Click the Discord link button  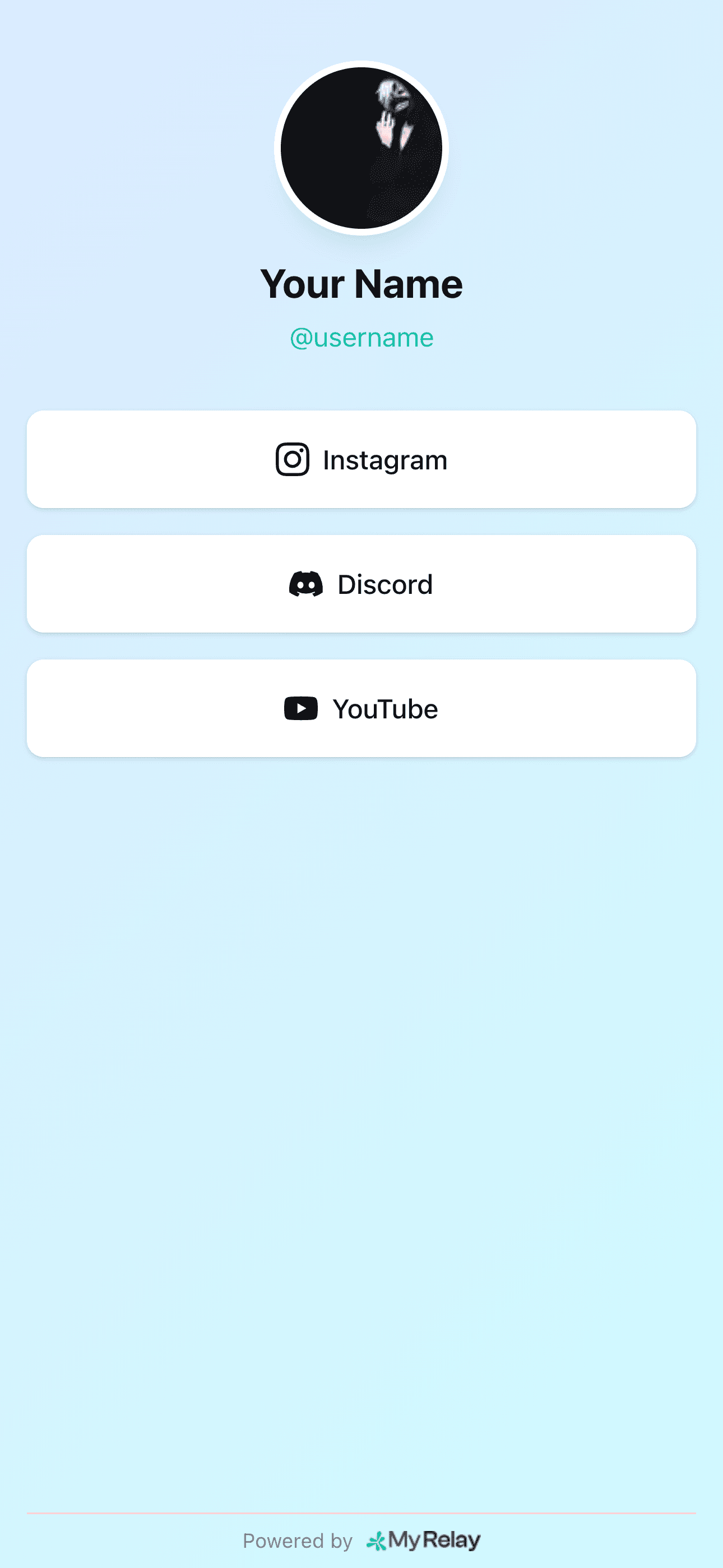coord(361,584)
